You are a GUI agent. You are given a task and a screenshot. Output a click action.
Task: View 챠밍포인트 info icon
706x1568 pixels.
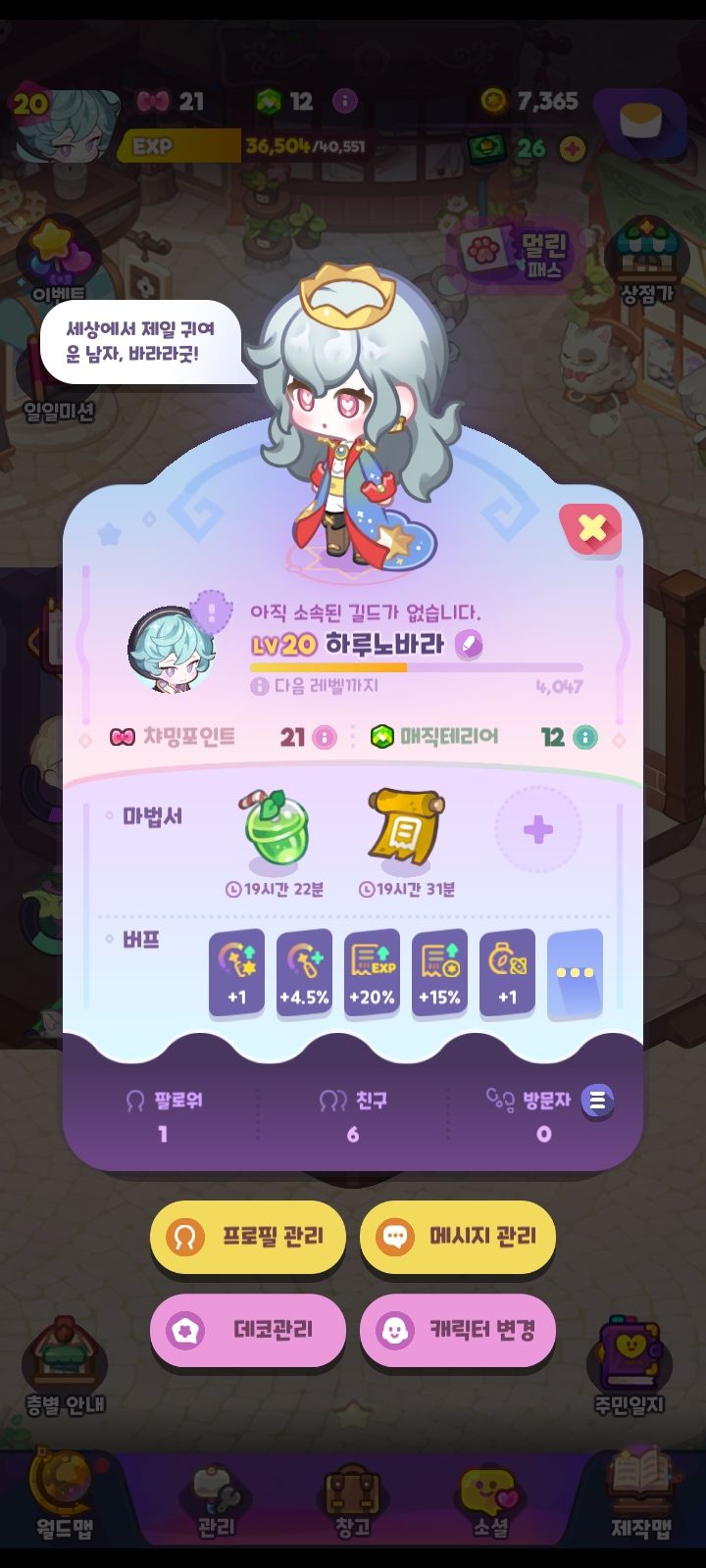(x=324, y=737)
